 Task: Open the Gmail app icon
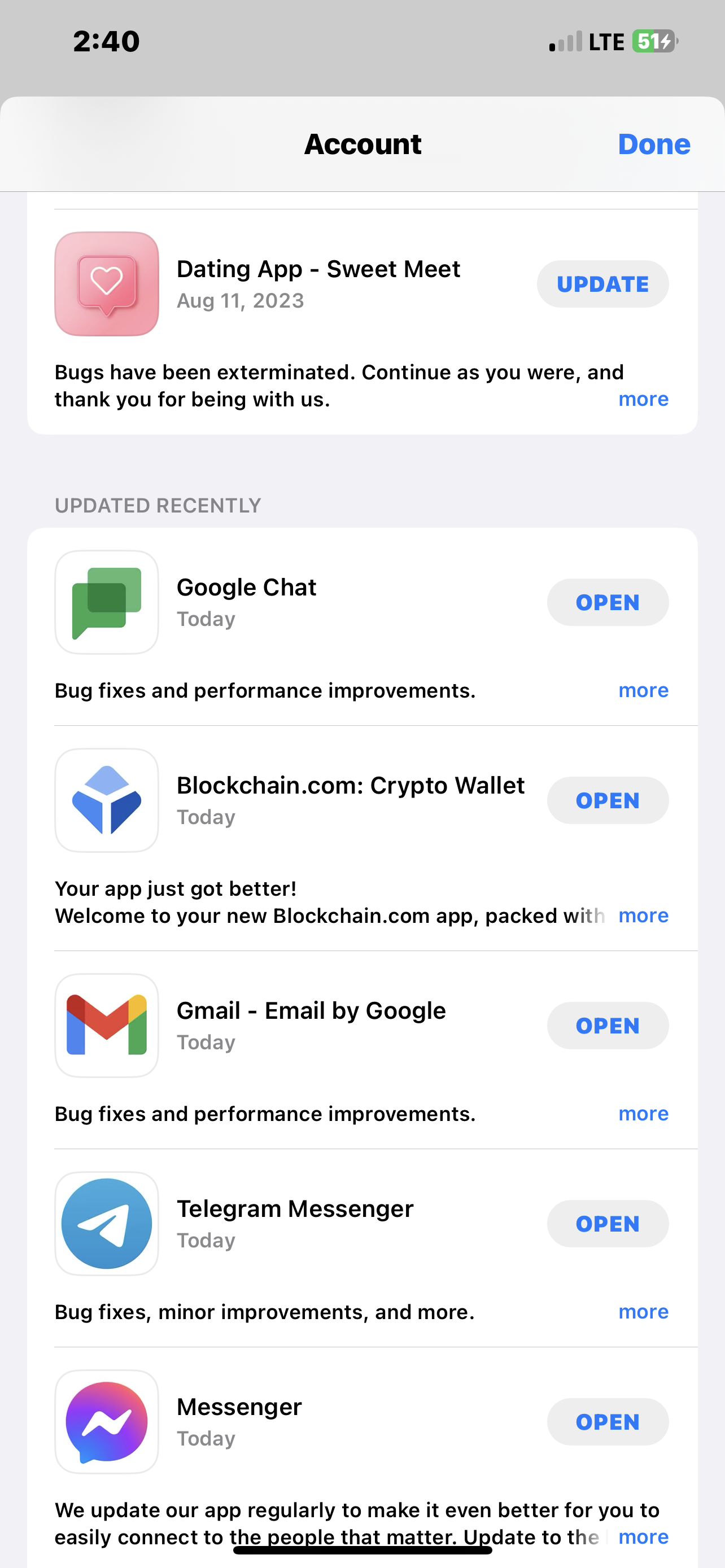[107, 1026]
